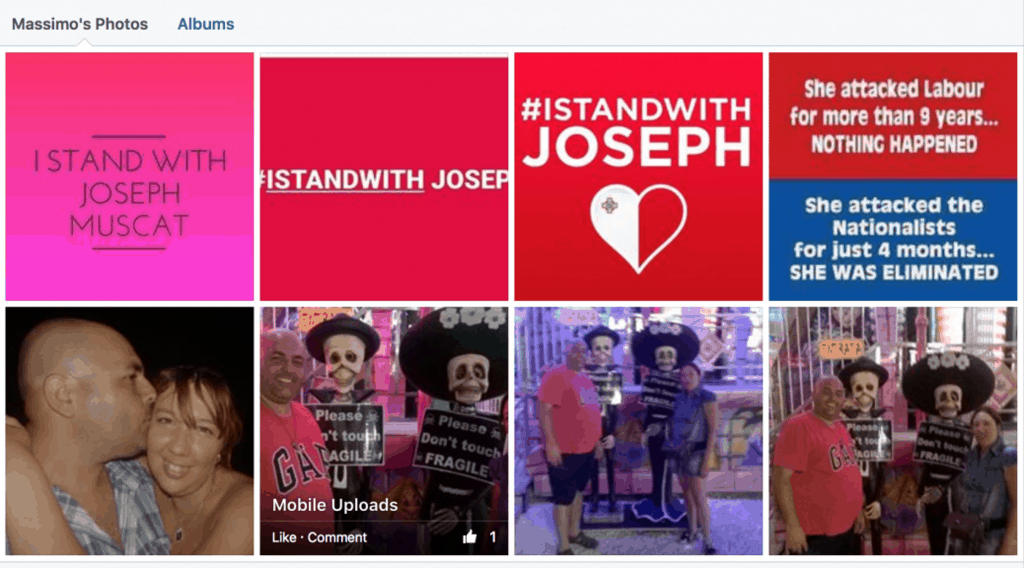View the thumbs-up count on Mobile Uploads
Viewport: 1024px width, 568px height.
coord(480,537)
